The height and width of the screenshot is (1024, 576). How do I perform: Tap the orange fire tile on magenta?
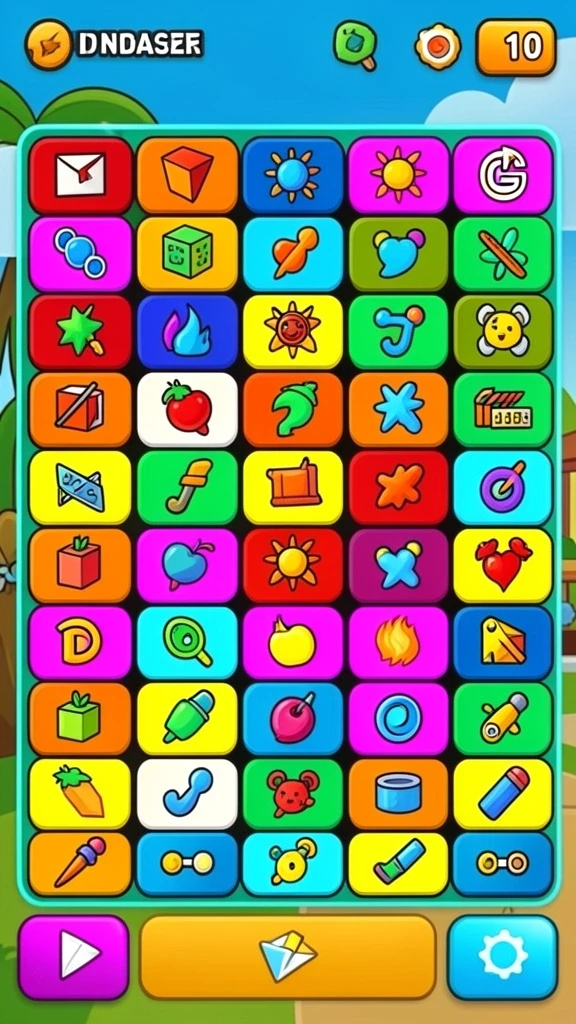click(398, 643)
